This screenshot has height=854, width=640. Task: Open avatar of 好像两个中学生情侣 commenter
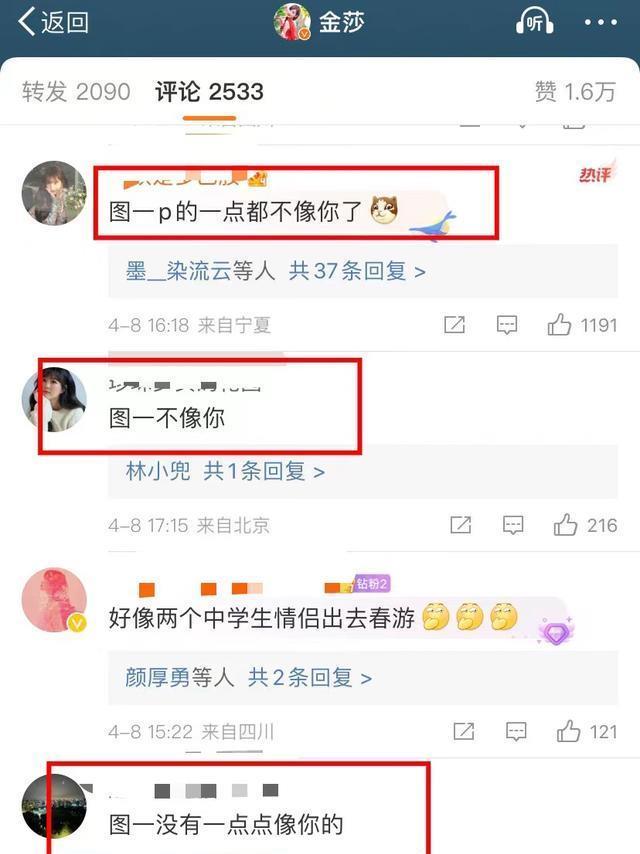(54, 600)
